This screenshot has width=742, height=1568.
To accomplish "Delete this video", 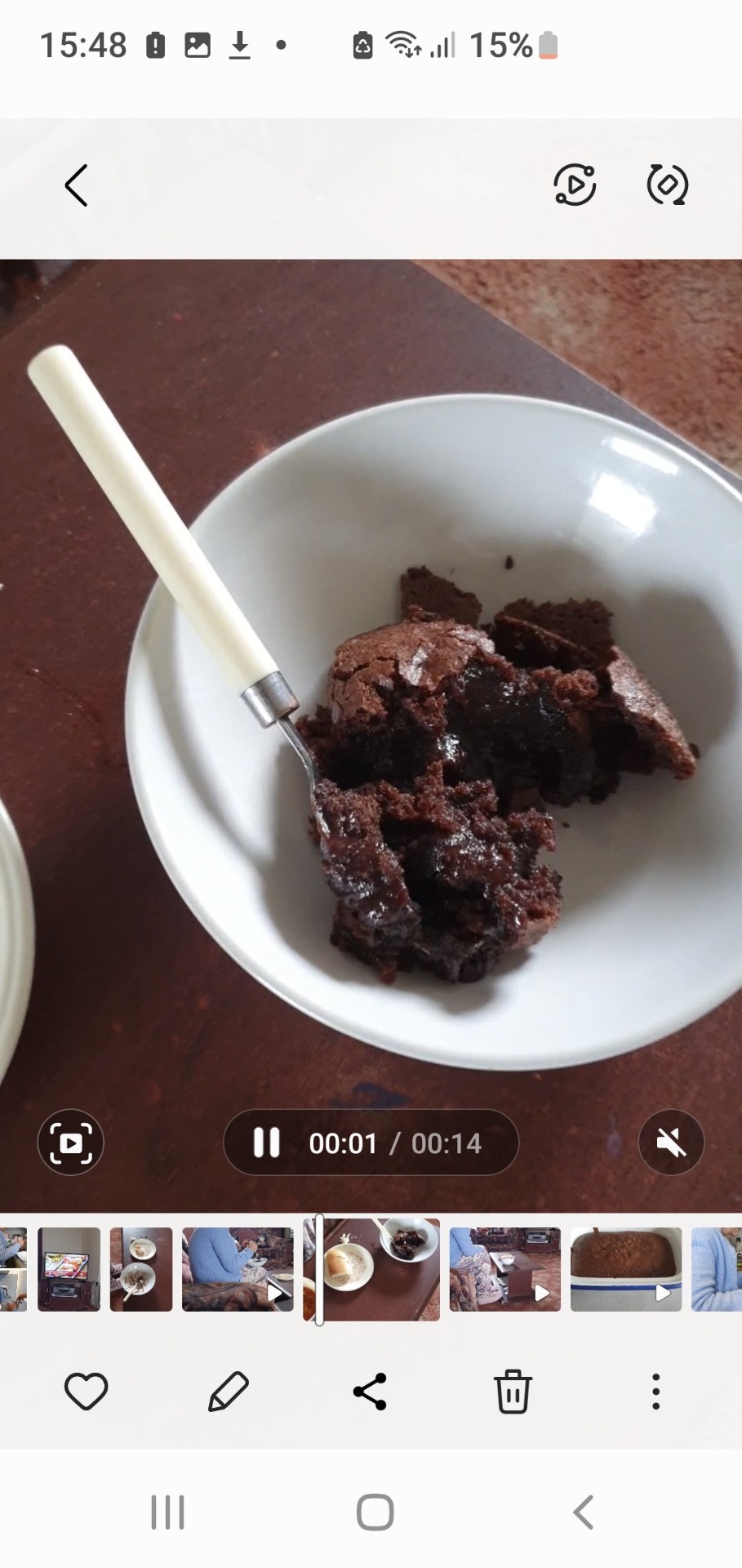I will pos(513,1392).
